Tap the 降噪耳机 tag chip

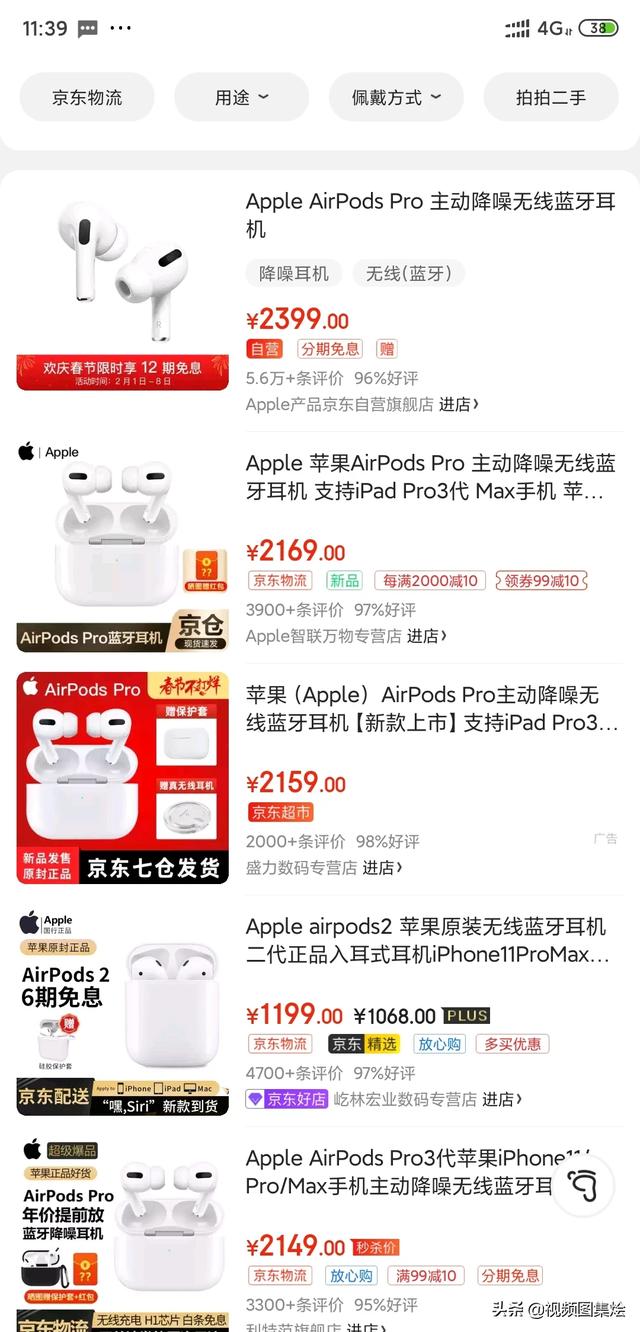[294, 273]
